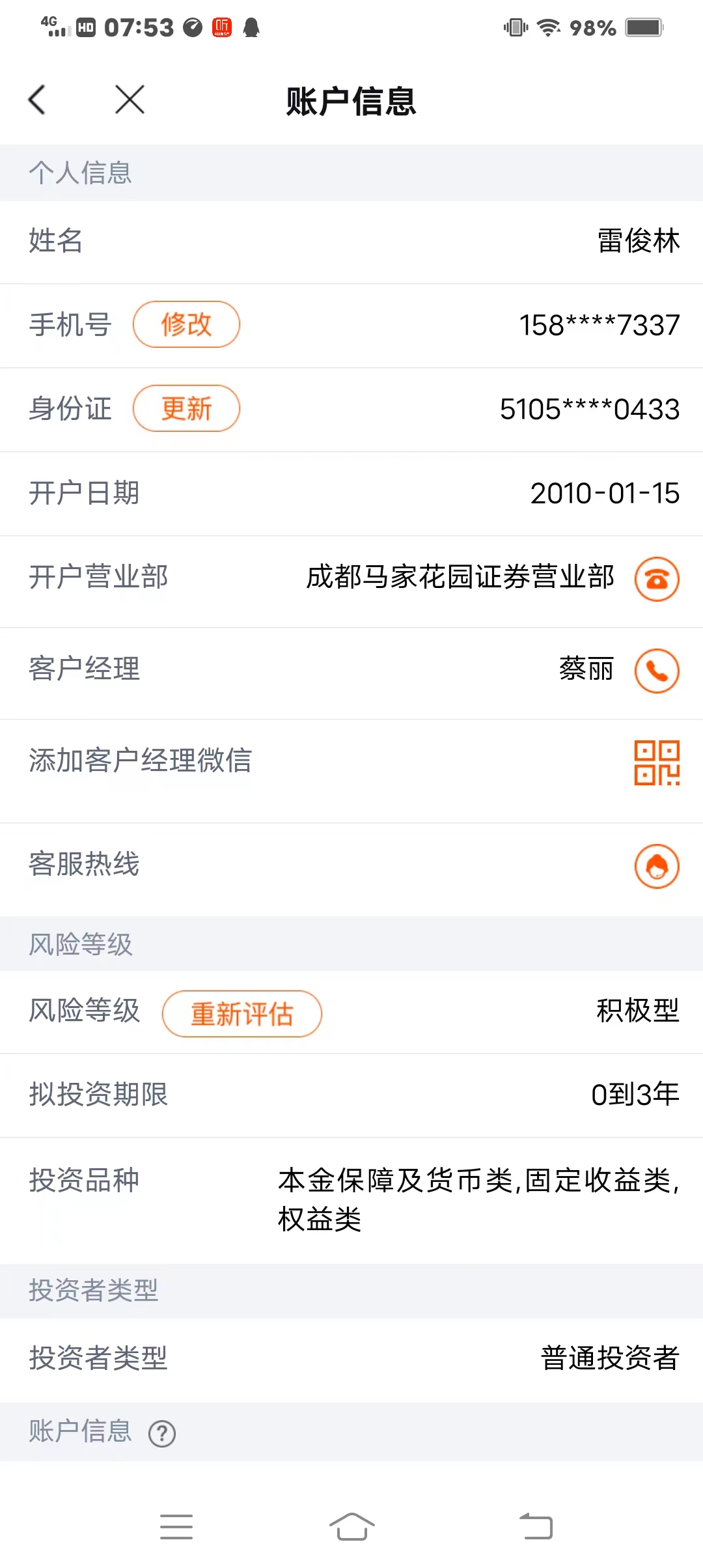
Task: Tap 重新评估 to reassess risk level
Action: click(241, 1014)
